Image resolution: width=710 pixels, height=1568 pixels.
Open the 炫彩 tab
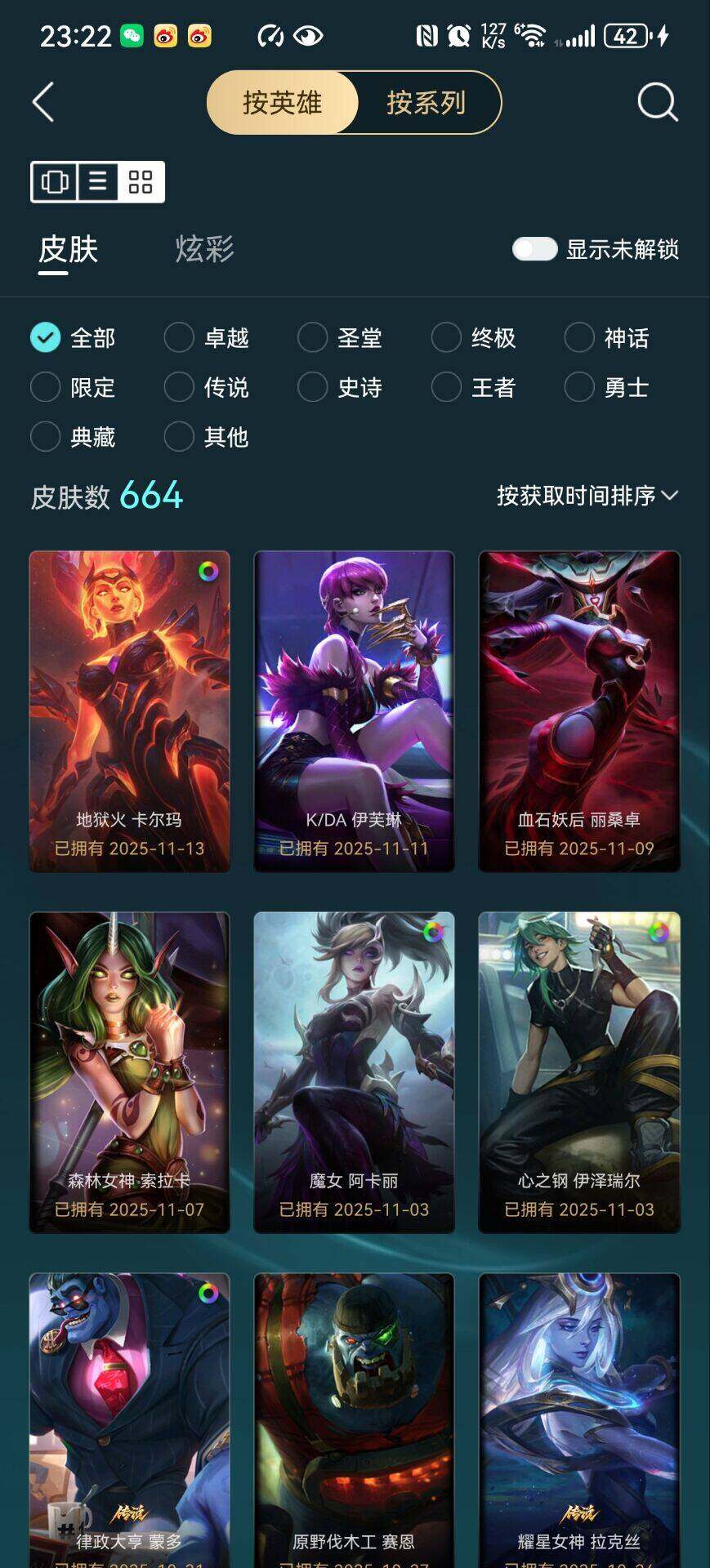click(204, 249)
